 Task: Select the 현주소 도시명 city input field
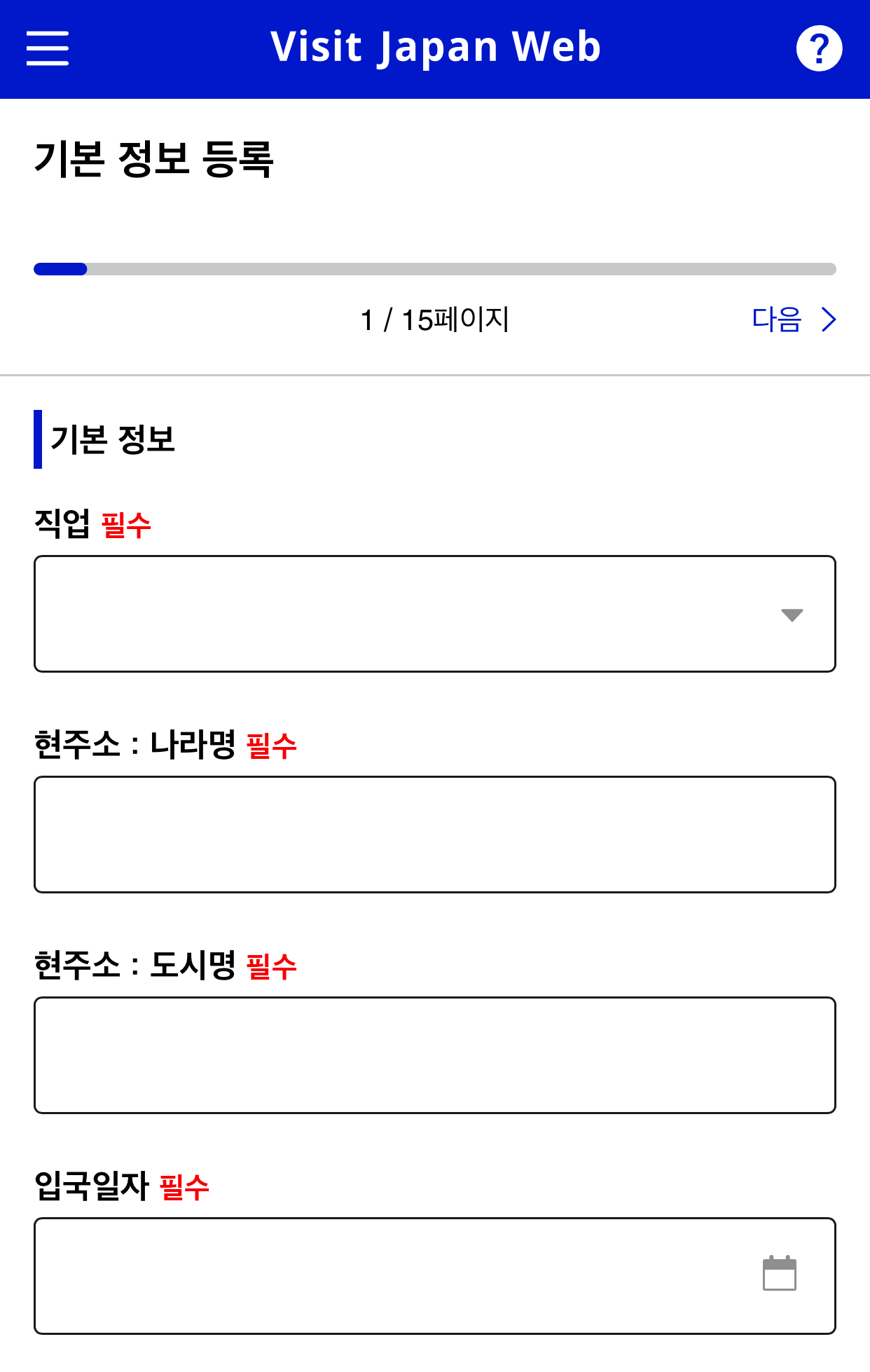(x=434, y=1054)
